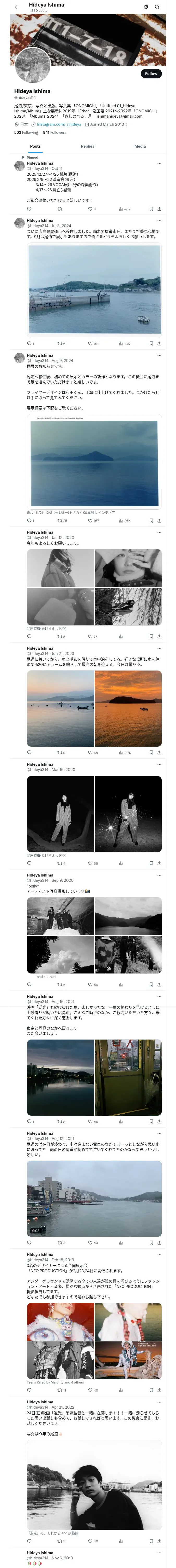
Task: Repost the Aug 9, 2024 post
Action: coord(59,520)
